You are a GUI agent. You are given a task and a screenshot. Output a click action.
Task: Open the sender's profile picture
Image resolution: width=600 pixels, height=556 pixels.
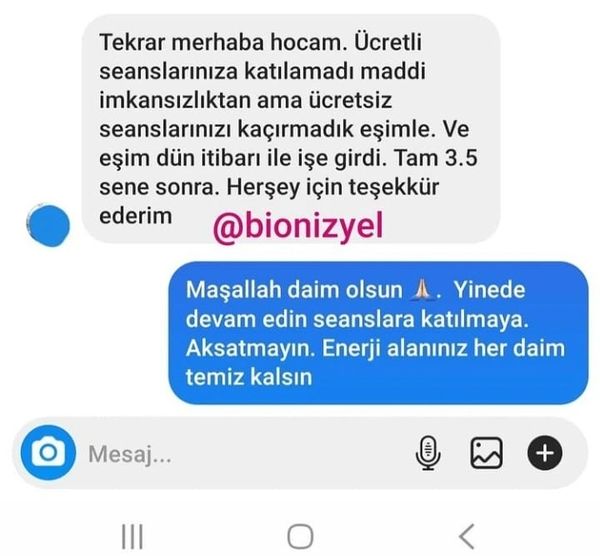pyautogui.click(x=50, y=226)
